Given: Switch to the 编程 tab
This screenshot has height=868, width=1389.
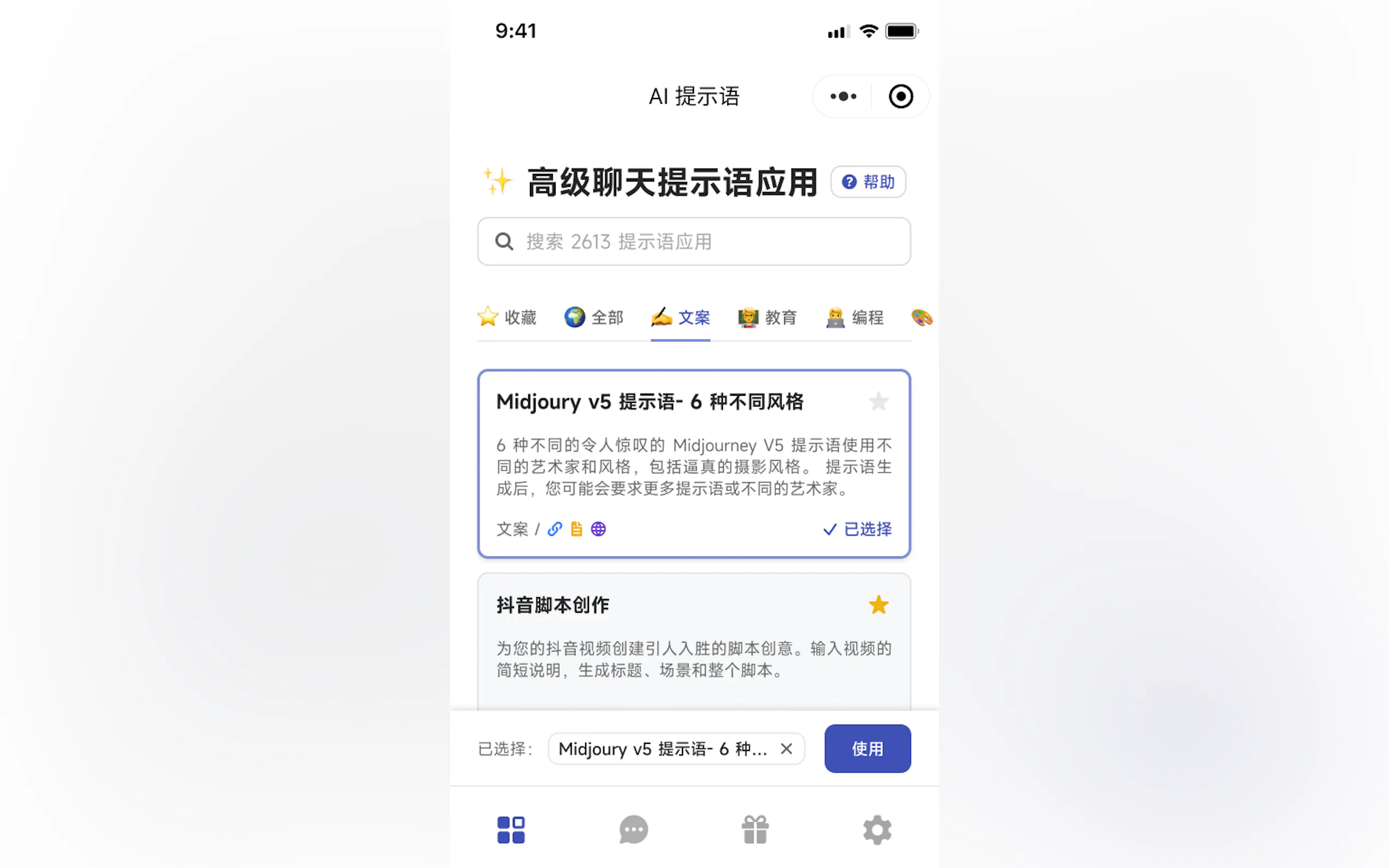Looking at the screenshot, I should tap(854, 318).
